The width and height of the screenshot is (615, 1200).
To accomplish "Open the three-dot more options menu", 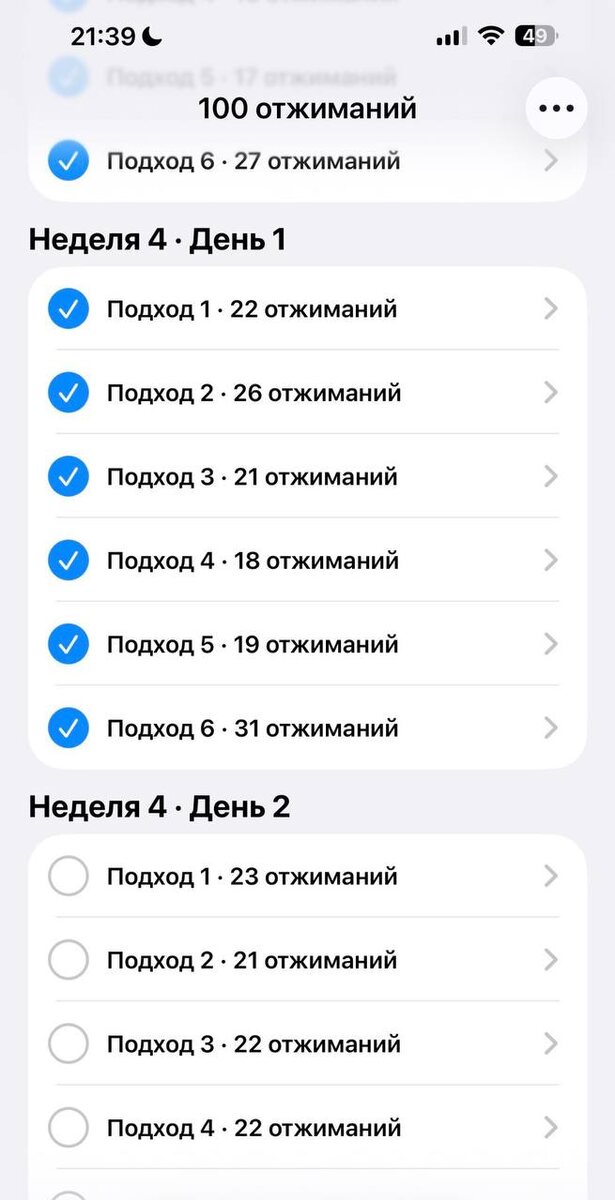I will tap(556, 108).
